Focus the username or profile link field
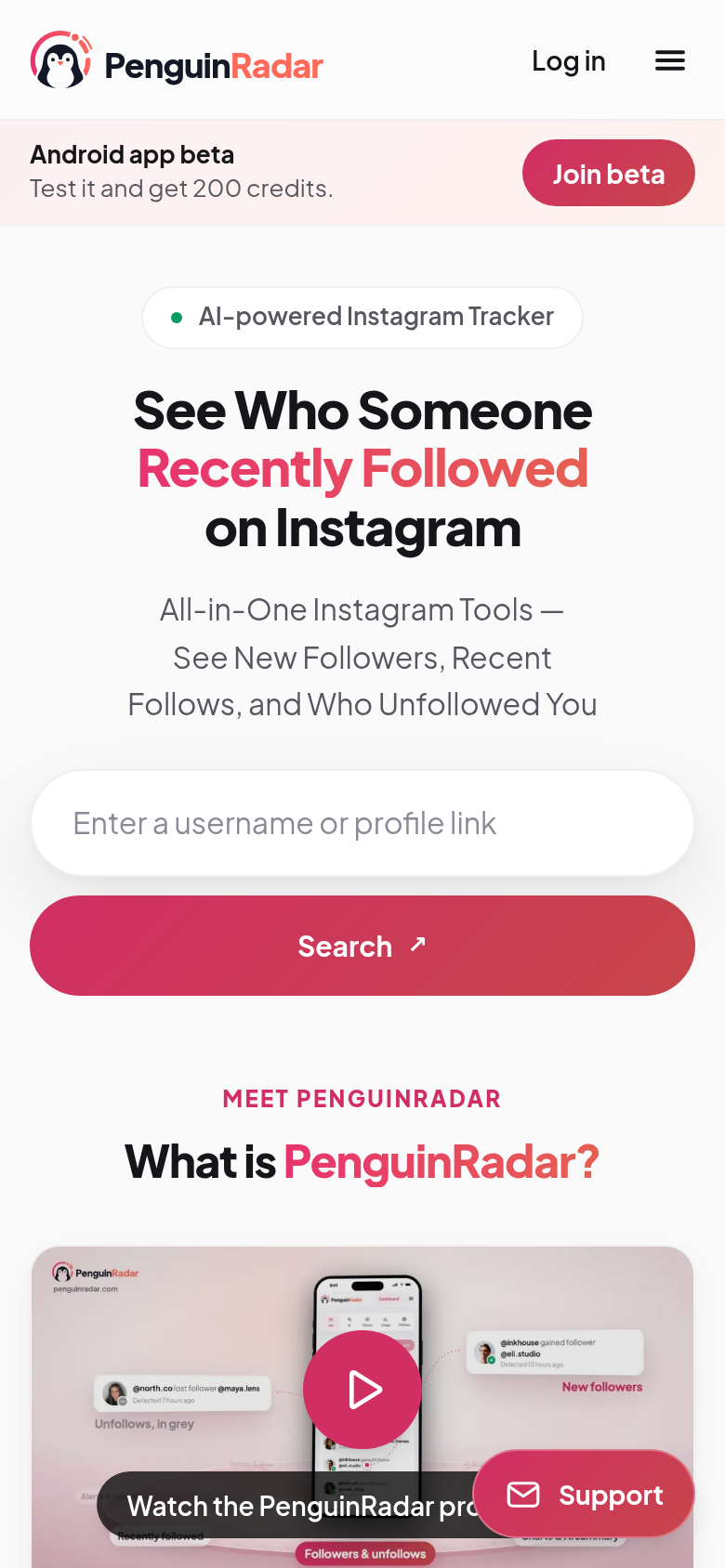725x1568 pixels. [x=362, y=823]
